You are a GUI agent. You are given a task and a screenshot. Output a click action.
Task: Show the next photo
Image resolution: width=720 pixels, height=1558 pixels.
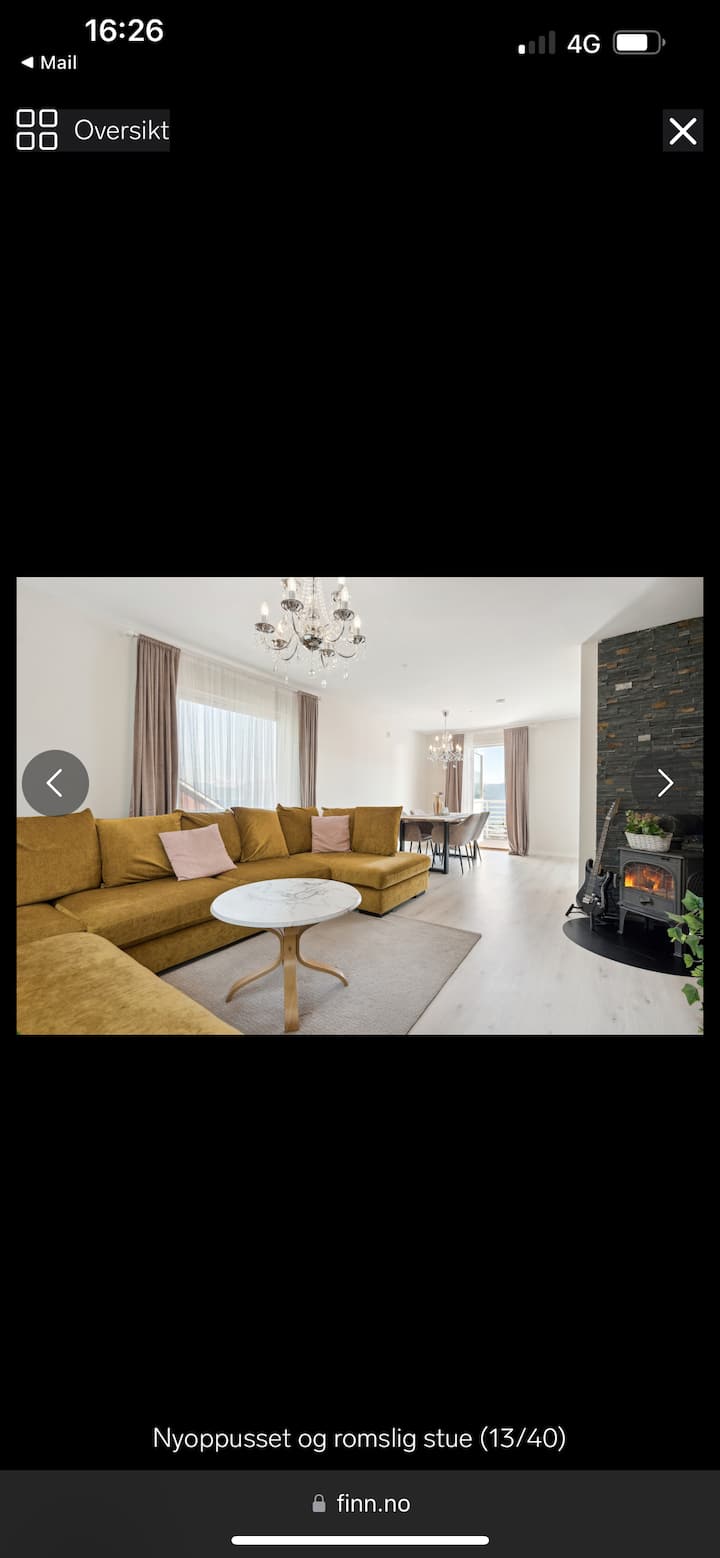(665, 783)
